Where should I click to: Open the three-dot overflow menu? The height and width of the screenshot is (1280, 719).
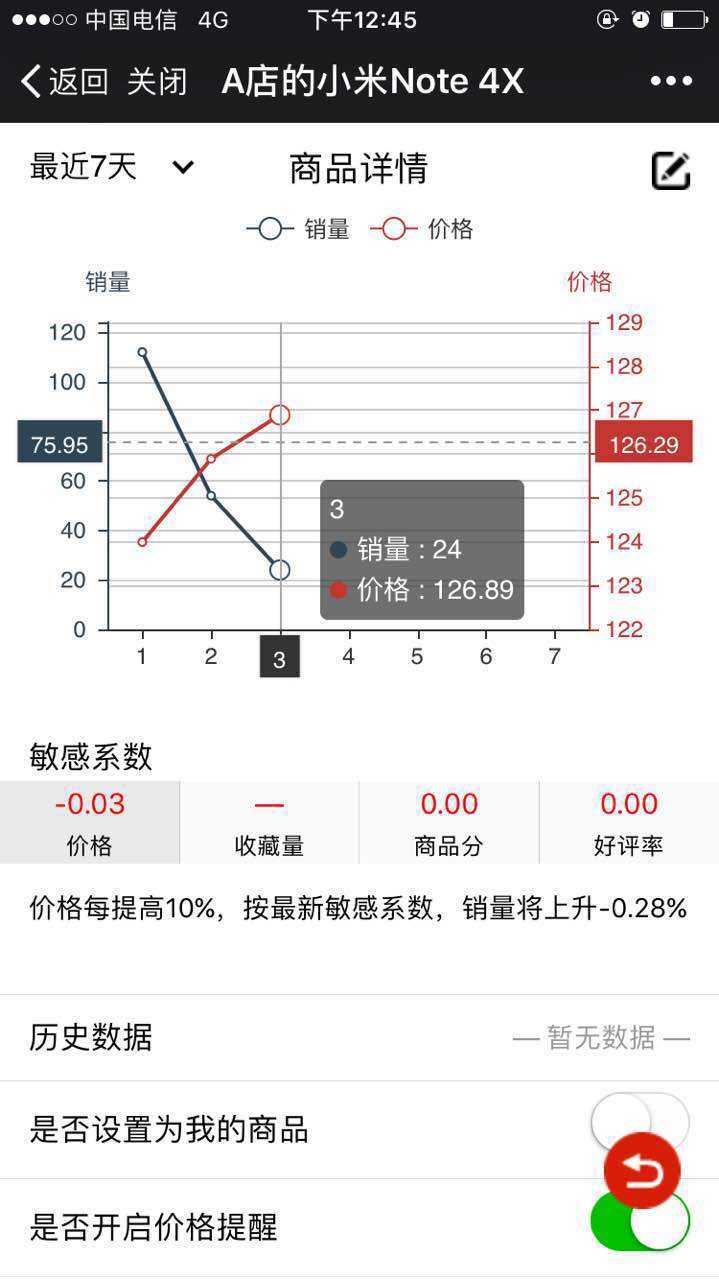point(671,82)
